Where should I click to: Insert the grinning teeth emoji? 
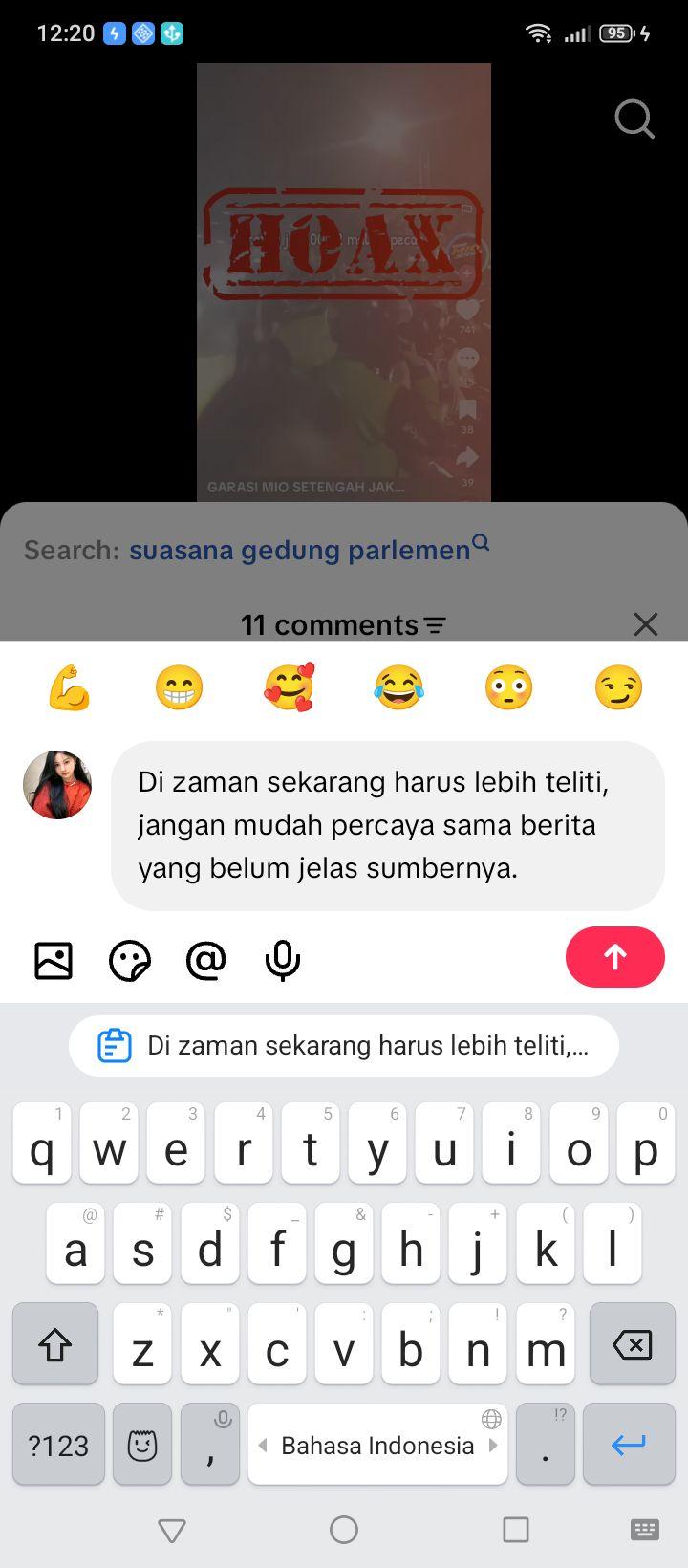point(179,687)
